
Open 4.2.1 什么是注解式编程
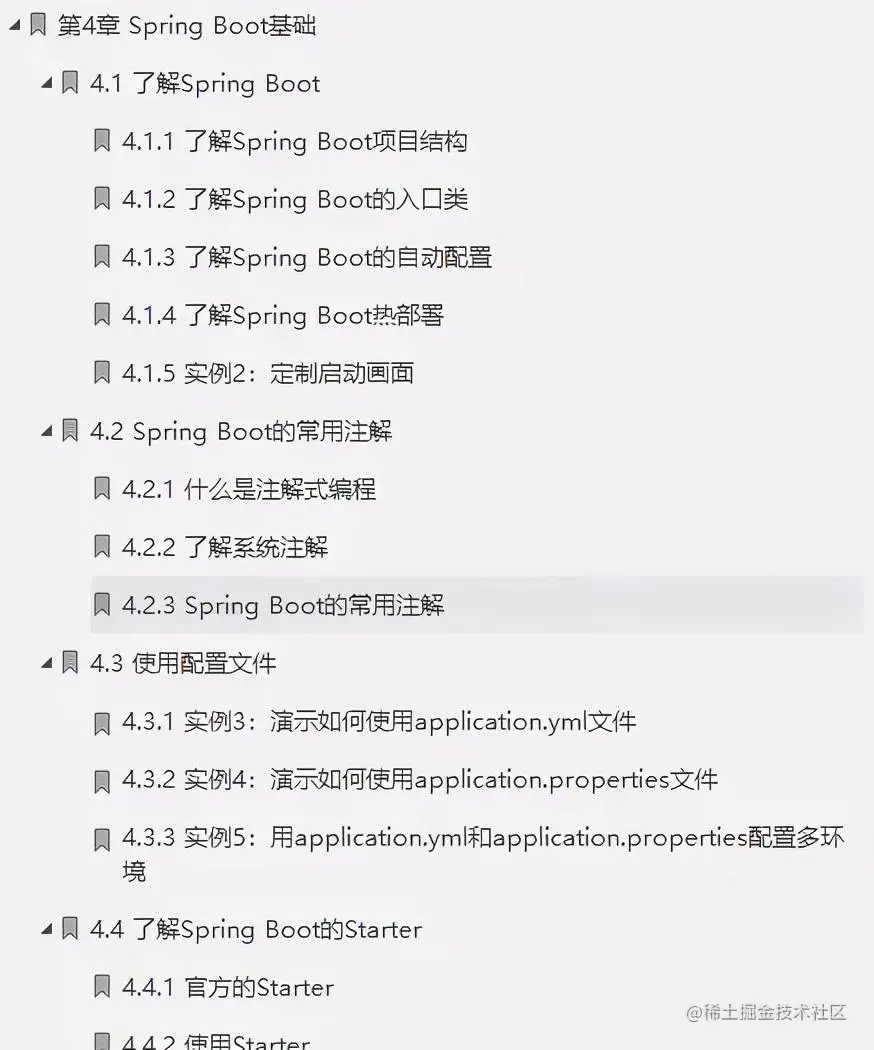point(248,489)
